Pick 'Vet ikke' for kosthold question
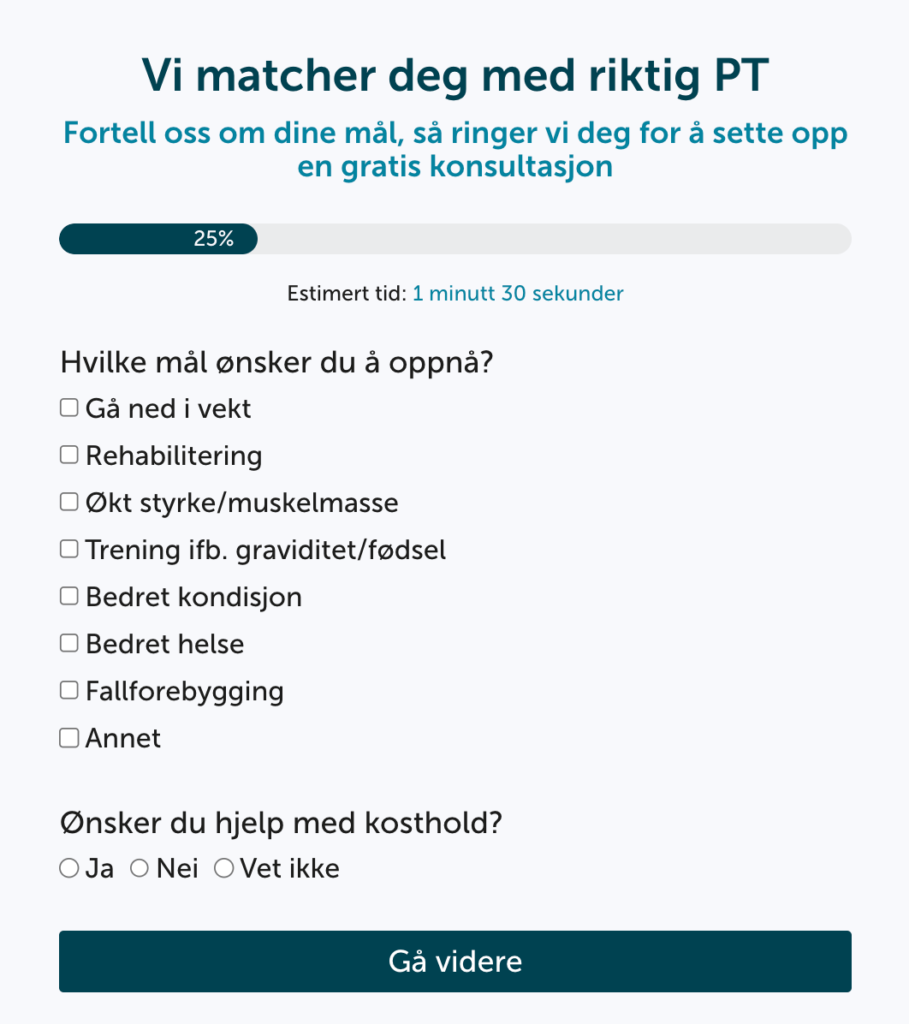 (x=223, y=867)
